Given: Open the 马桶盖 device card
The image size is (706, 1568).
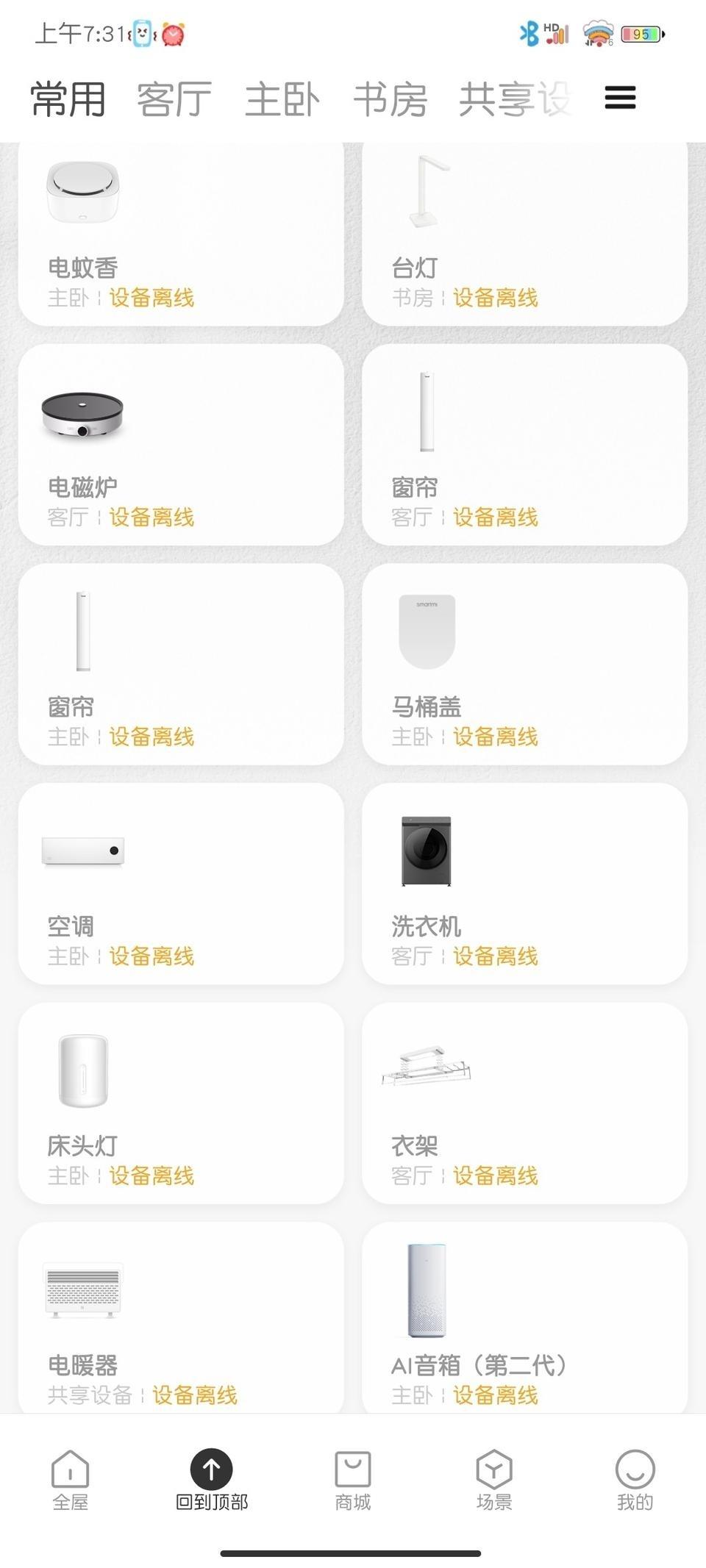Looking at the screenshot, I should coord(524,664).
